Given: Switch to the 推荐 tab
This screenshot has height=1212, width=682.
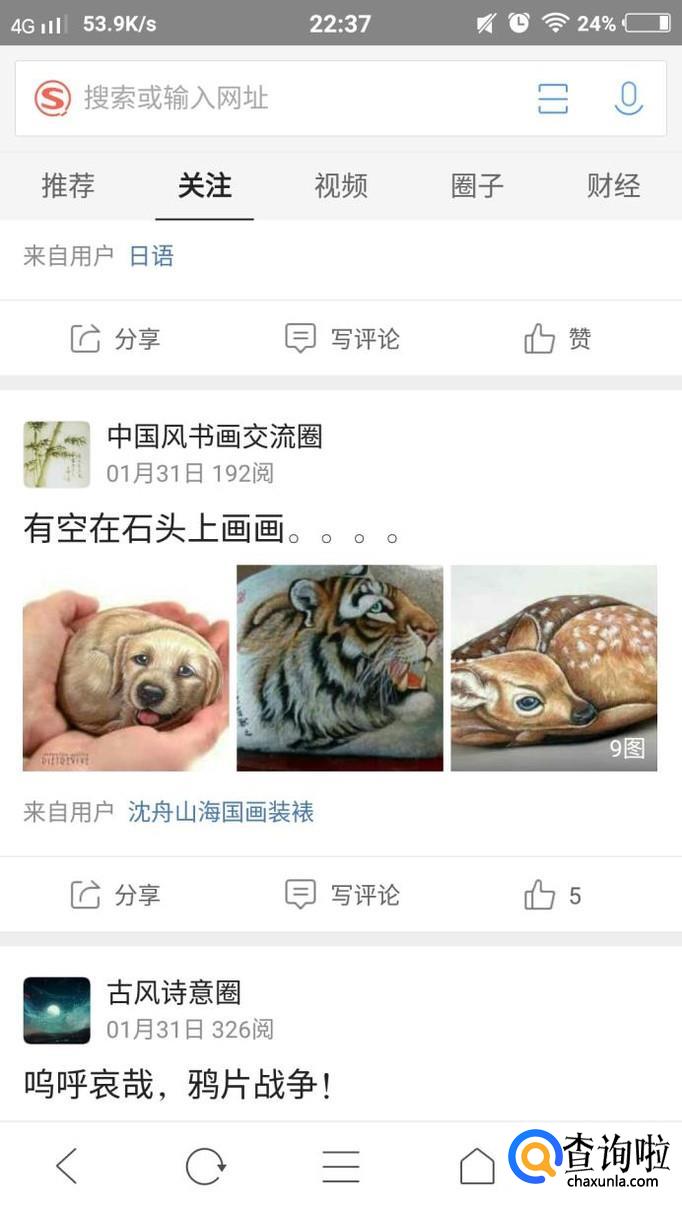Looking at the screenshot, I should (x=68, y=186).
